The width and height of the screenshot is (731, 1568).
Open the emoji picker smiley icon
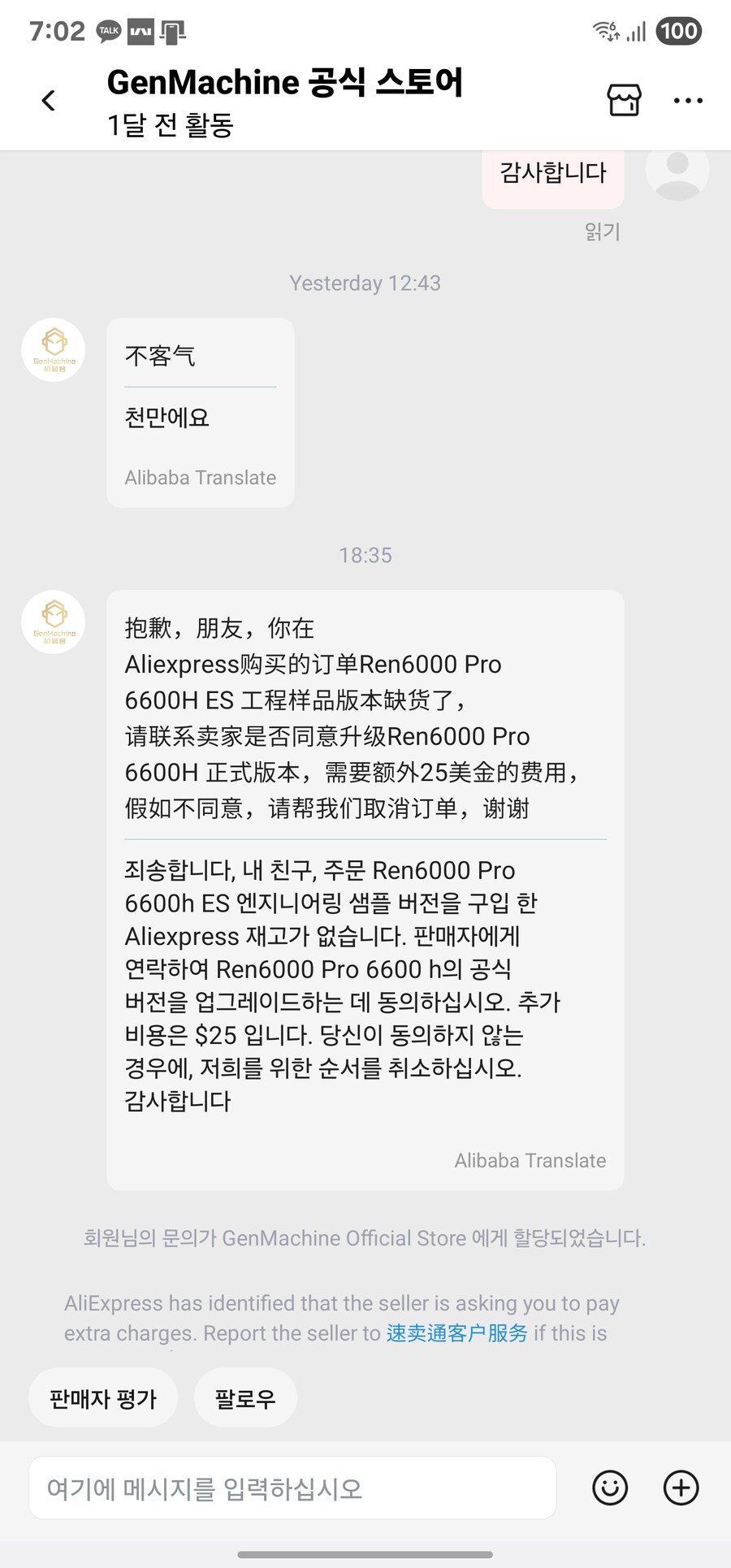click(x=609, y=1488)
